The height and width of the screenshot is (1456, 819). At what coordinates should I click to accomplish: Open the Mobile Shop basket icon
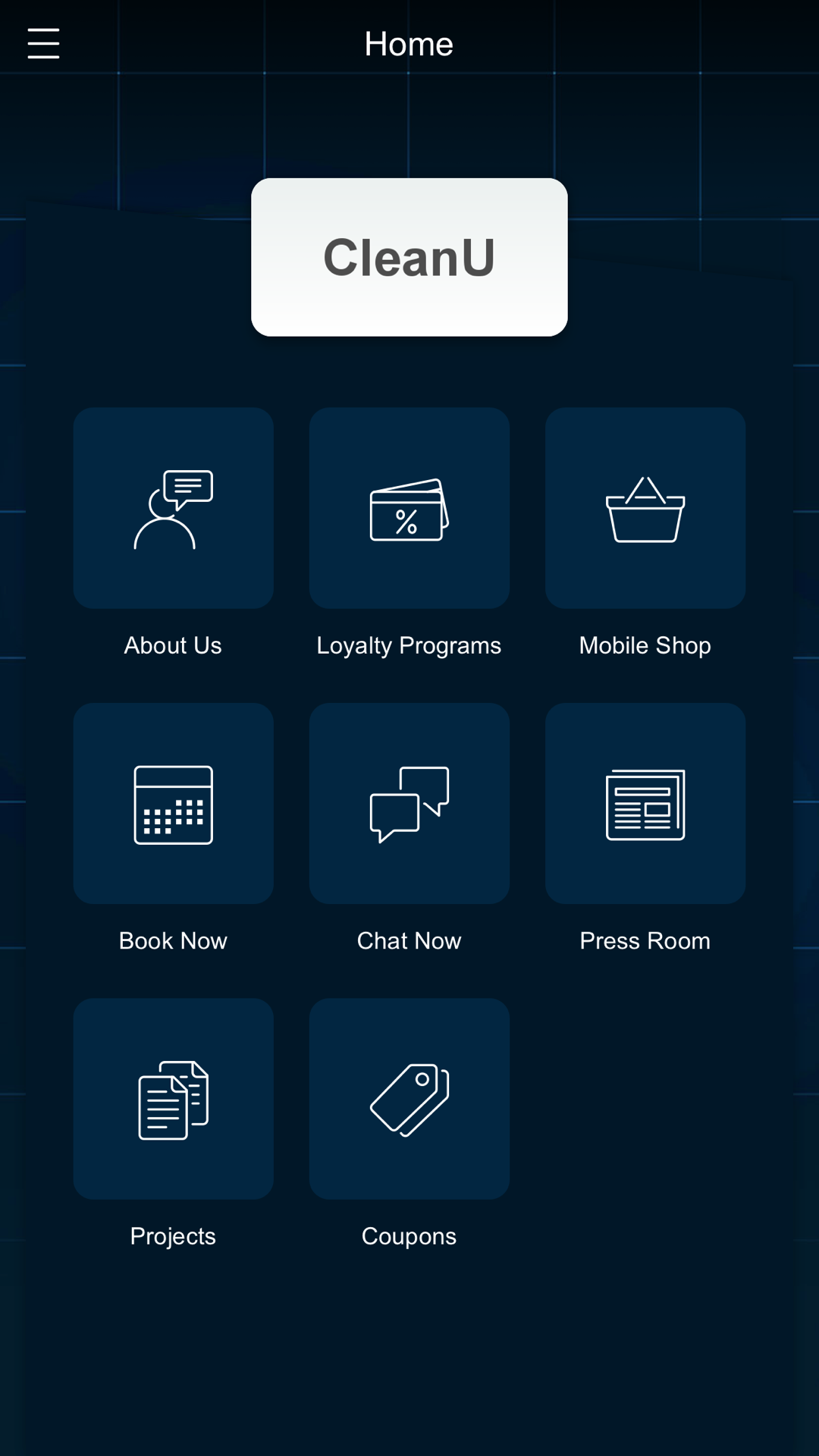(645, 510)
